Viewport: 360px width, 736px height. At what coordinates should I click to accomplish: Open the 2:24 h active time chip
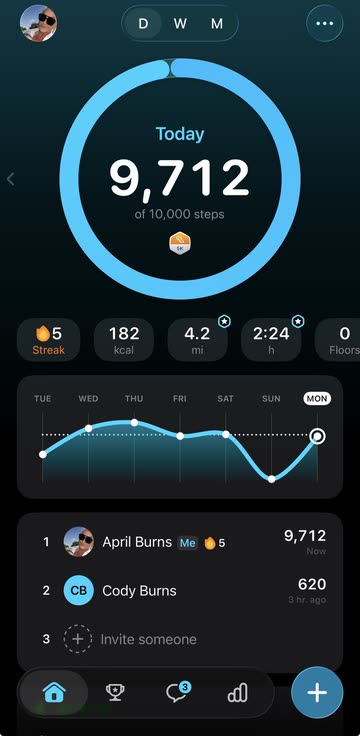[x=271, y=340]
